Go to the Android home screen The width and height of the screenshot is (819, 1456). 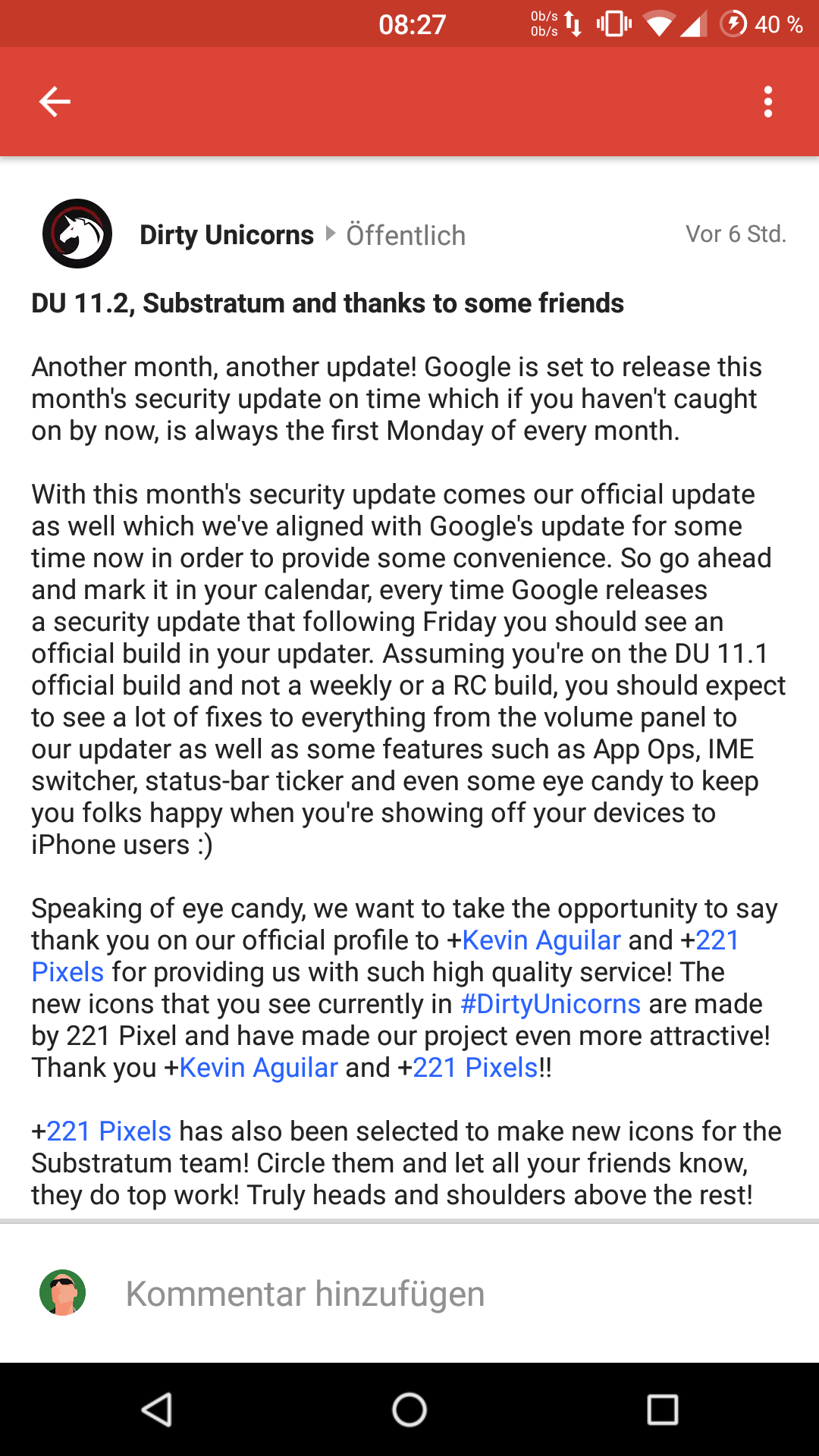[409, 1410]
